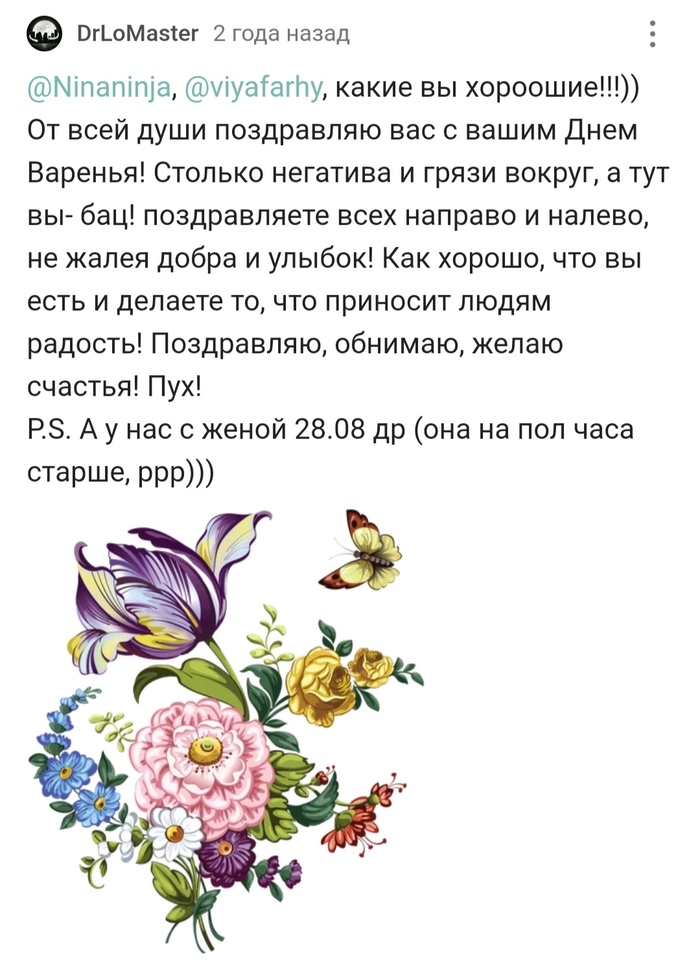Open DrLoMaster's profile avatar
This screenshot has width=700, height=979.
[x=44, y=35]
